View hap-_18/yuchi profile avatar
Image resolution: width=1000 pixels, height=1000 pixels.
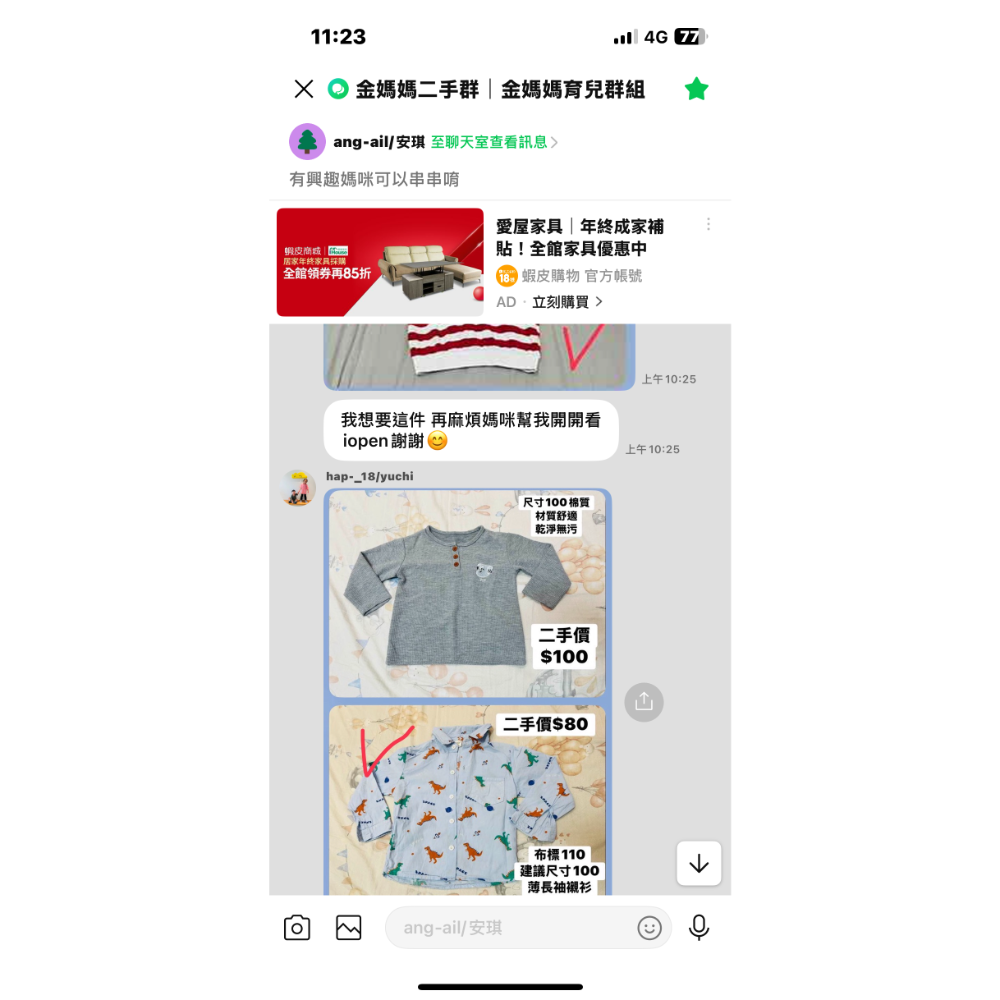(299, 488)
